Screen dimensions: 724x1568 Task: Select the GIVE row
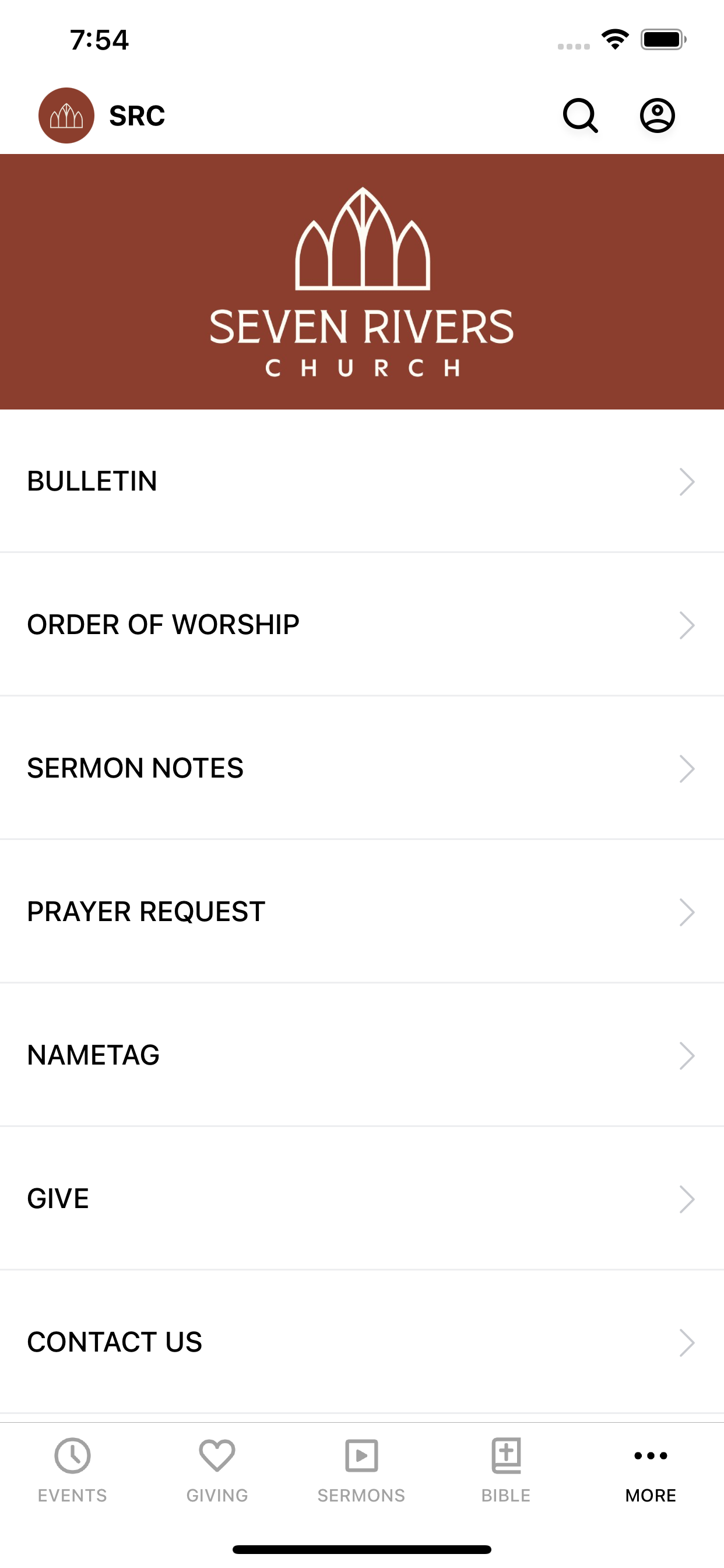(362, 1199)
